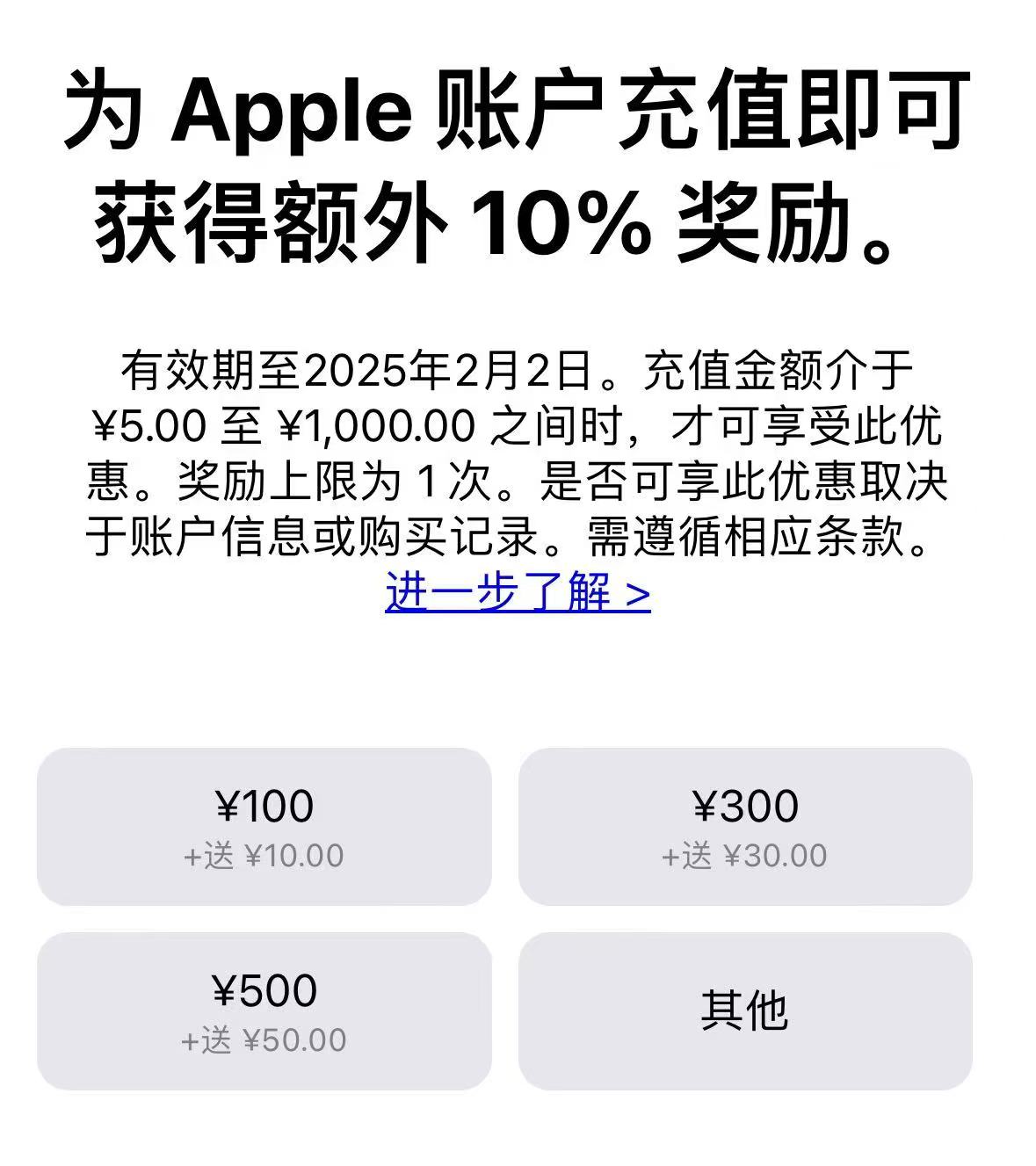Select the ¥100 top-up amount

coord(264,827)
